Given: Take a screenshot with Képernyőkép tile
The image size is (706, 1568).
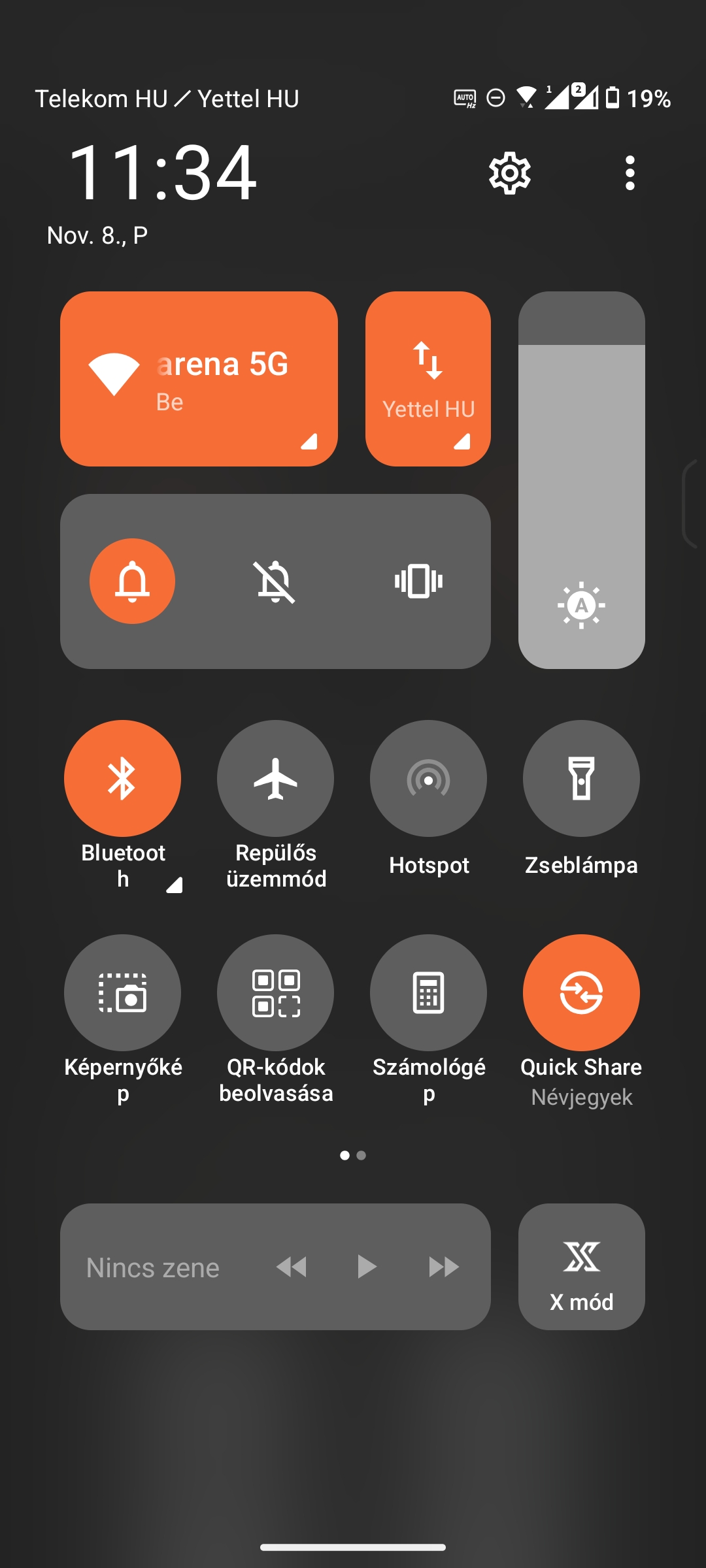Looking at the screenshot, I should point(122,992).
